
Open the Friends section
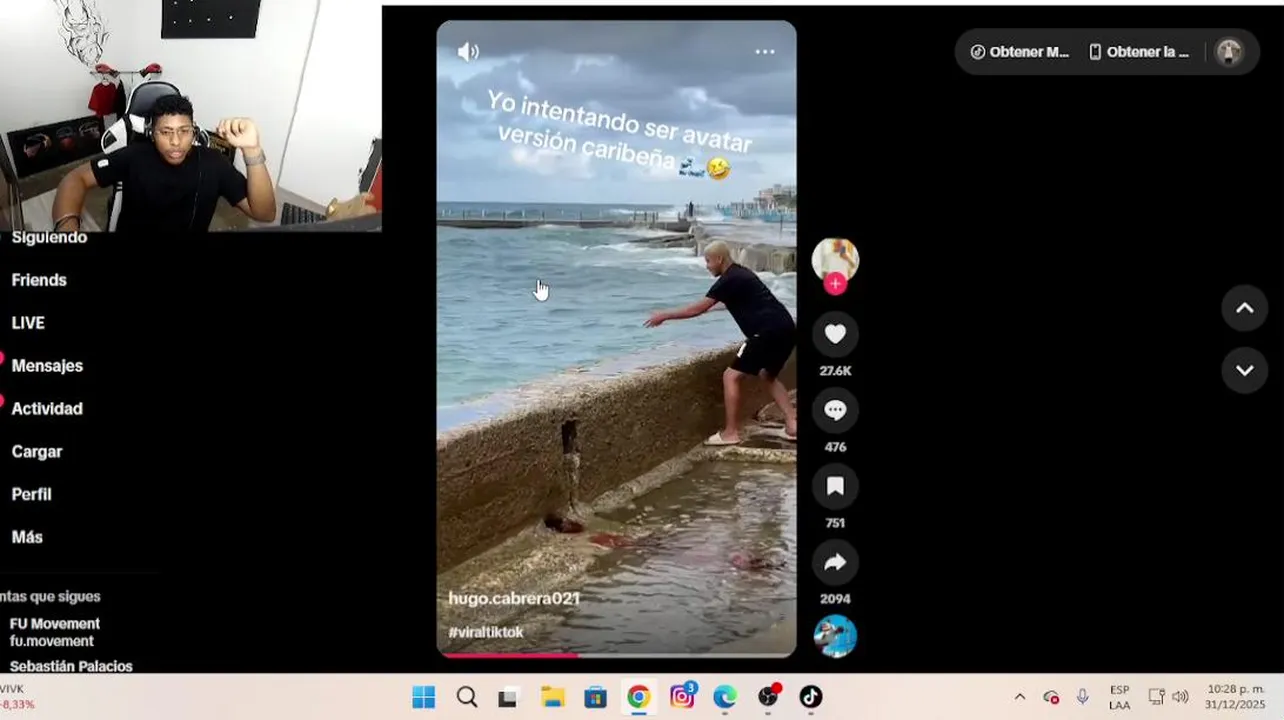coord(39,280)
